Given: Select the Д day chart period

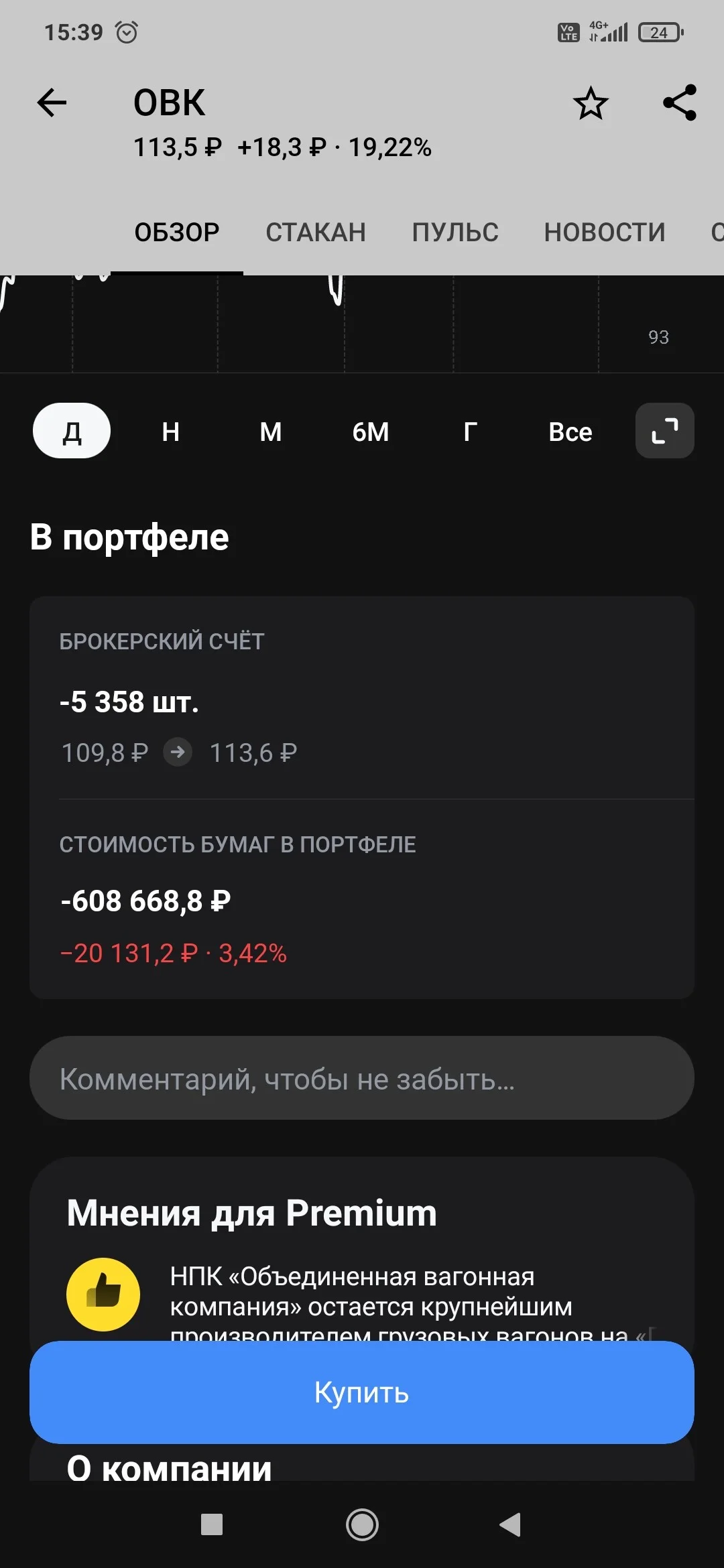Looking at the screenshot, I should tap(72, 431).
